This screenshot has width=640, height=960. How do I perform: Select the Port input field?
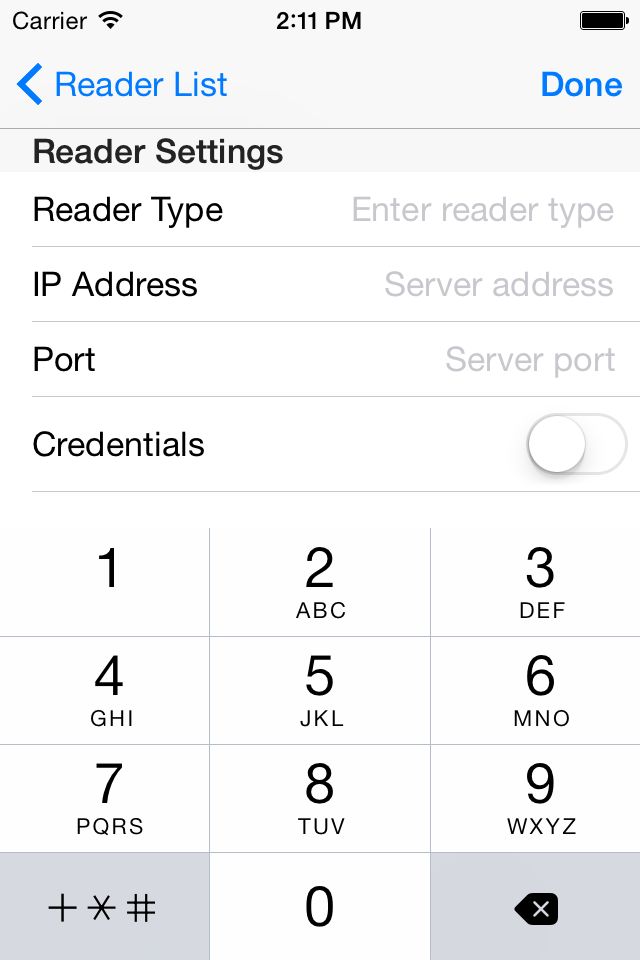point(529,360)
